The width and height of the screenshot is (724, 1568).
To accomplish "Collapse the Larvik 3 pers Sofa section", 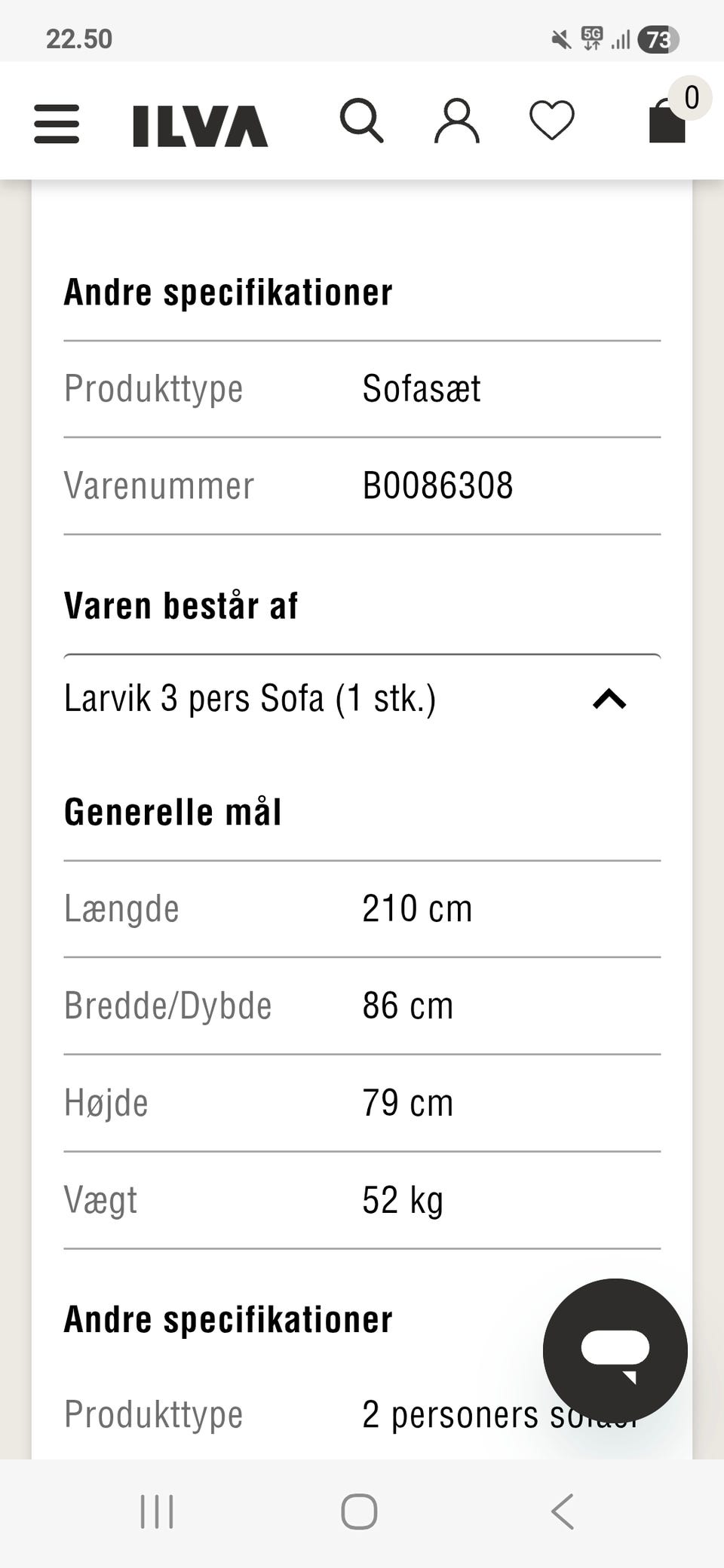I will [611, 700].
